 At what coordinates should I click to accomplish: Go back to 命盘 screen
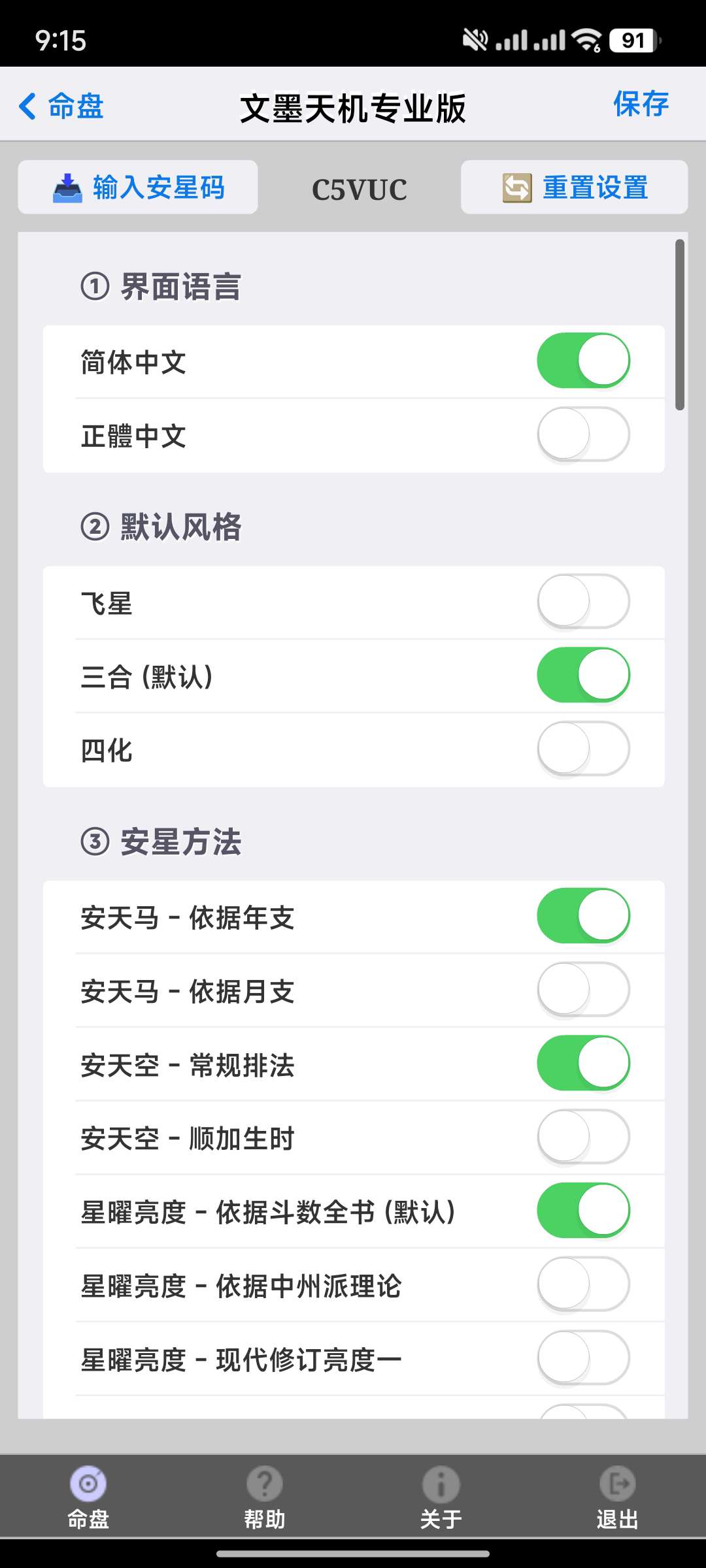[x=61, y=106]
